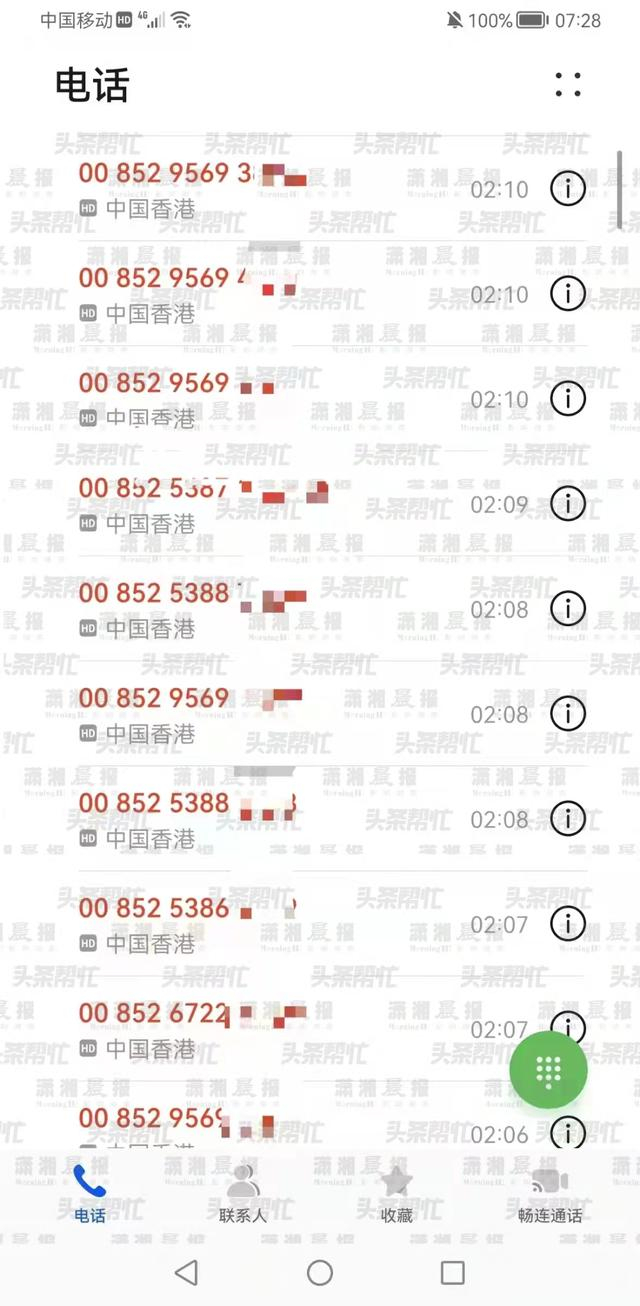Open info for the 9569 call at 02:08

click(x=568, y=713)
